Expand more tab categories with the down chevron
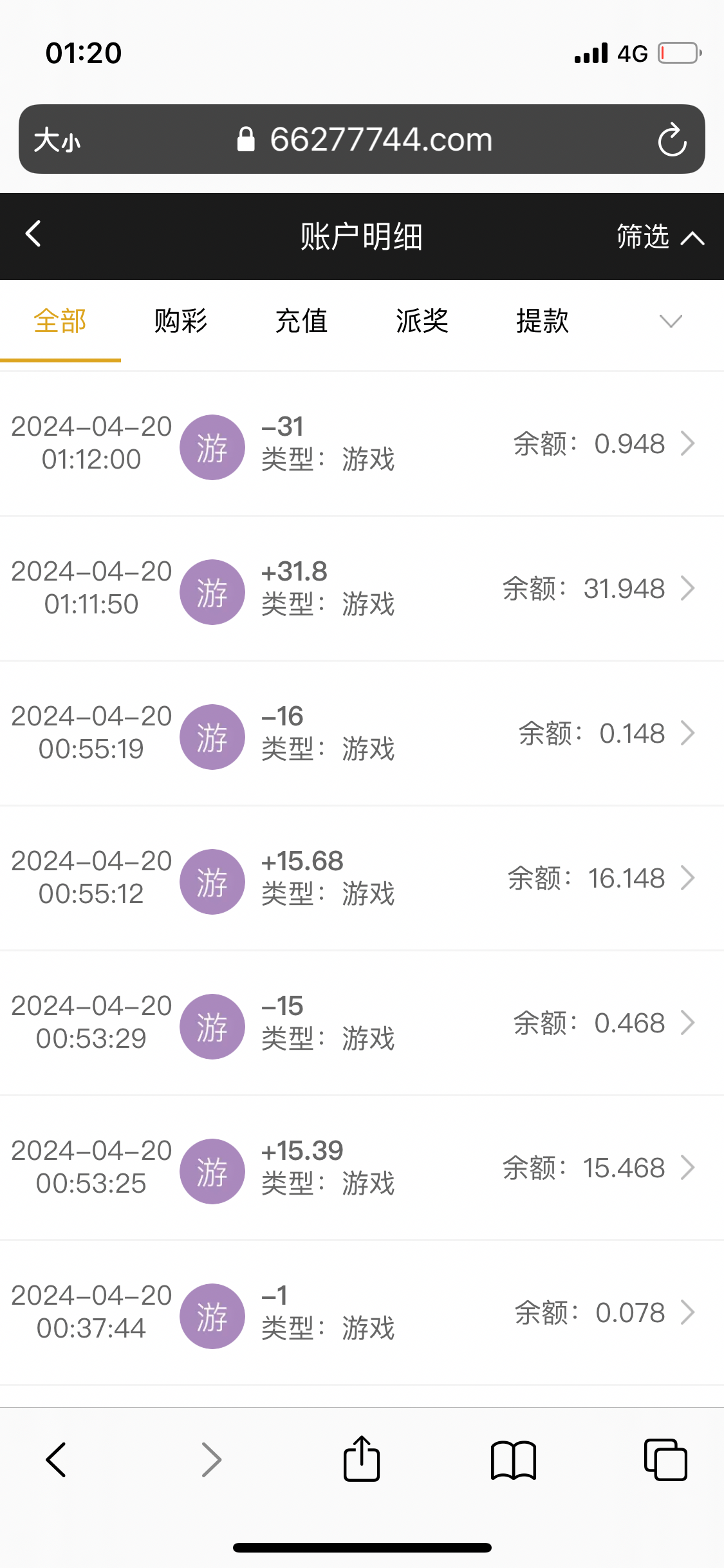 671,321
